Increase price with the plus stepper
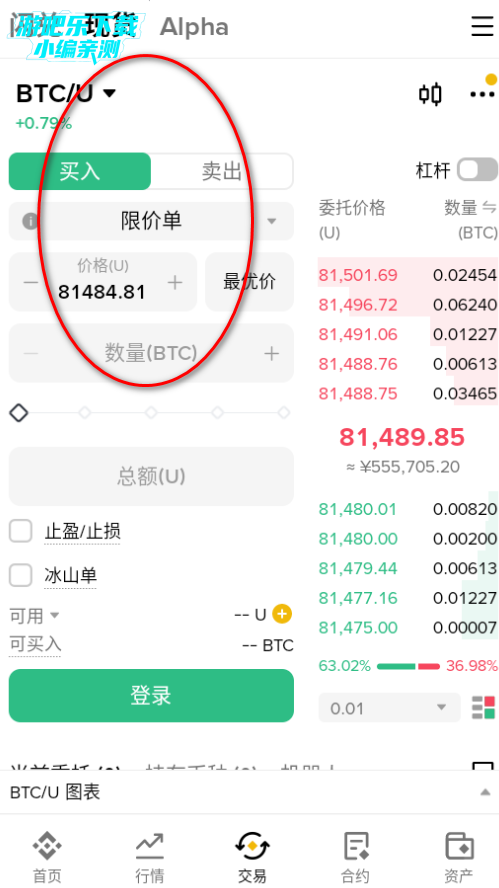This screenshot has width=499, height=888. [x=176, y=282]
